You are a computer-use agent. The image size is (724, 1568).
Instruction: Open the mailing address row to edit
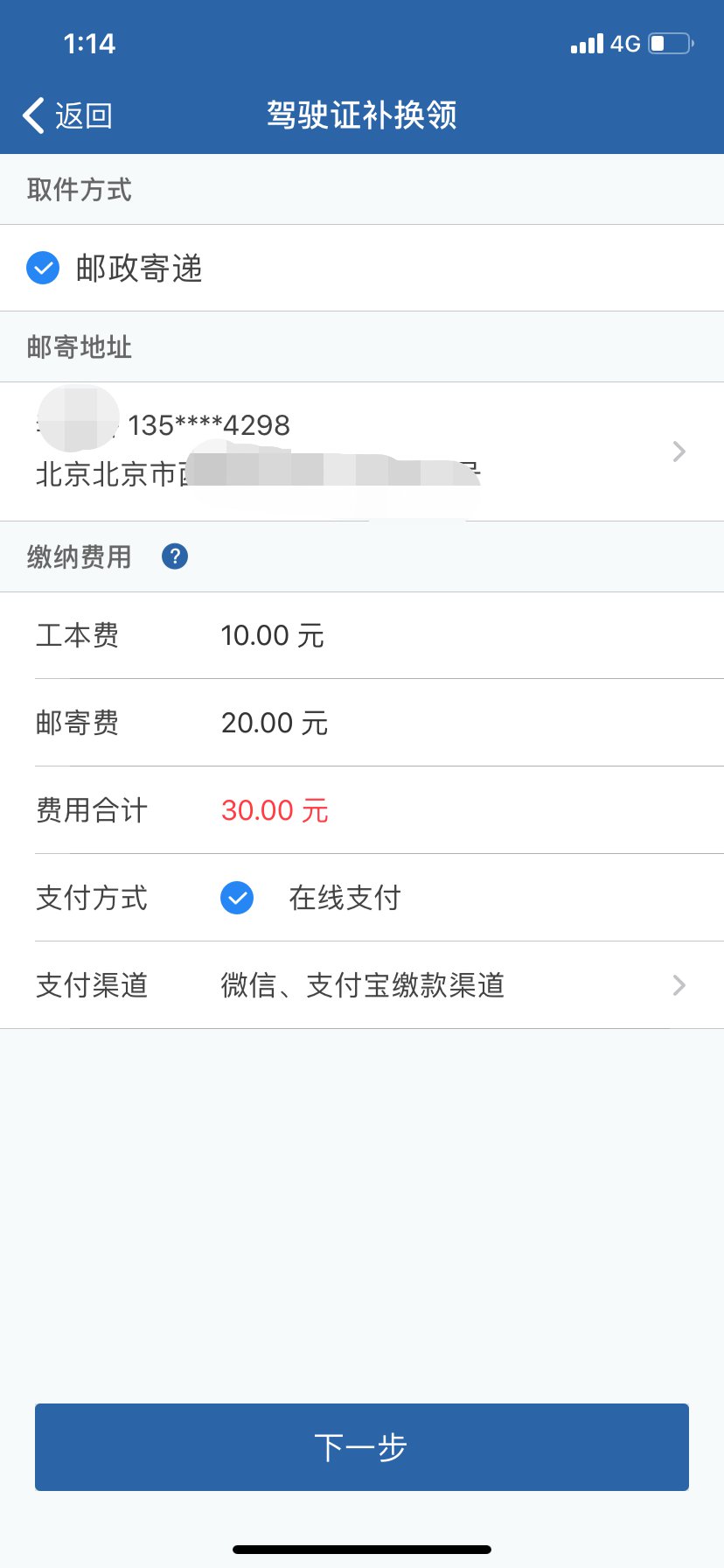pyautogui.click(x=362, y=451)
